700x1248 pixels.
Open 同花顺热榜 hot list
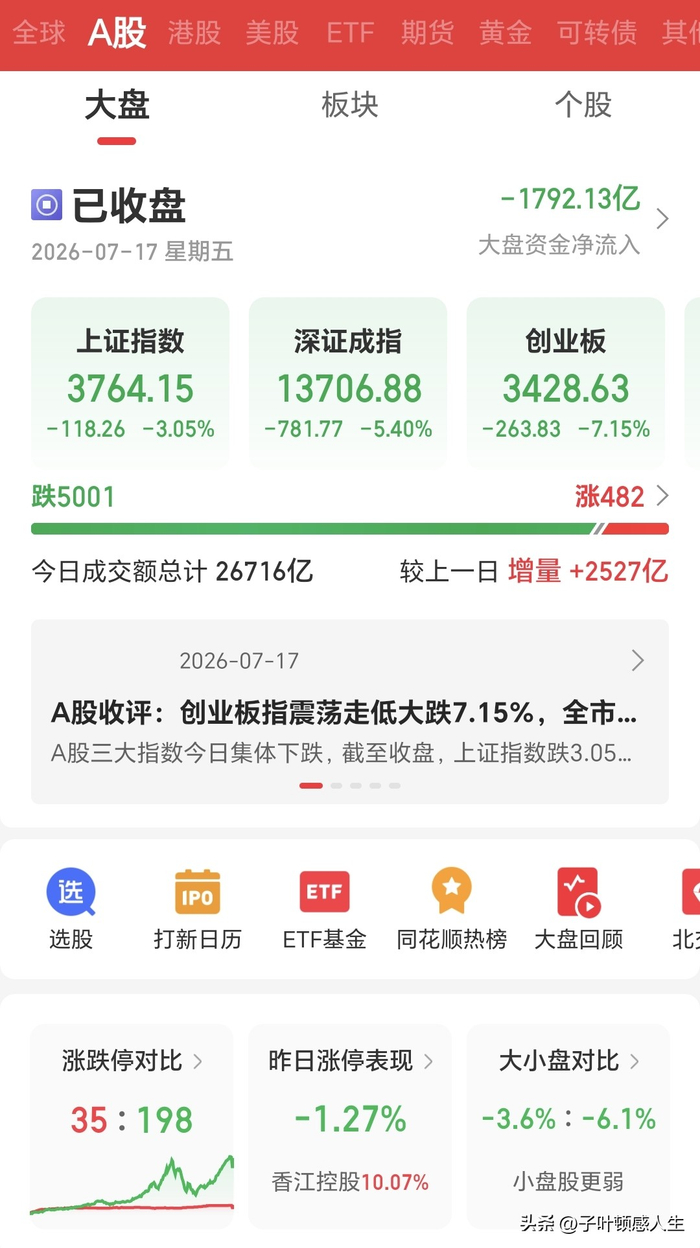pos(452,909)
